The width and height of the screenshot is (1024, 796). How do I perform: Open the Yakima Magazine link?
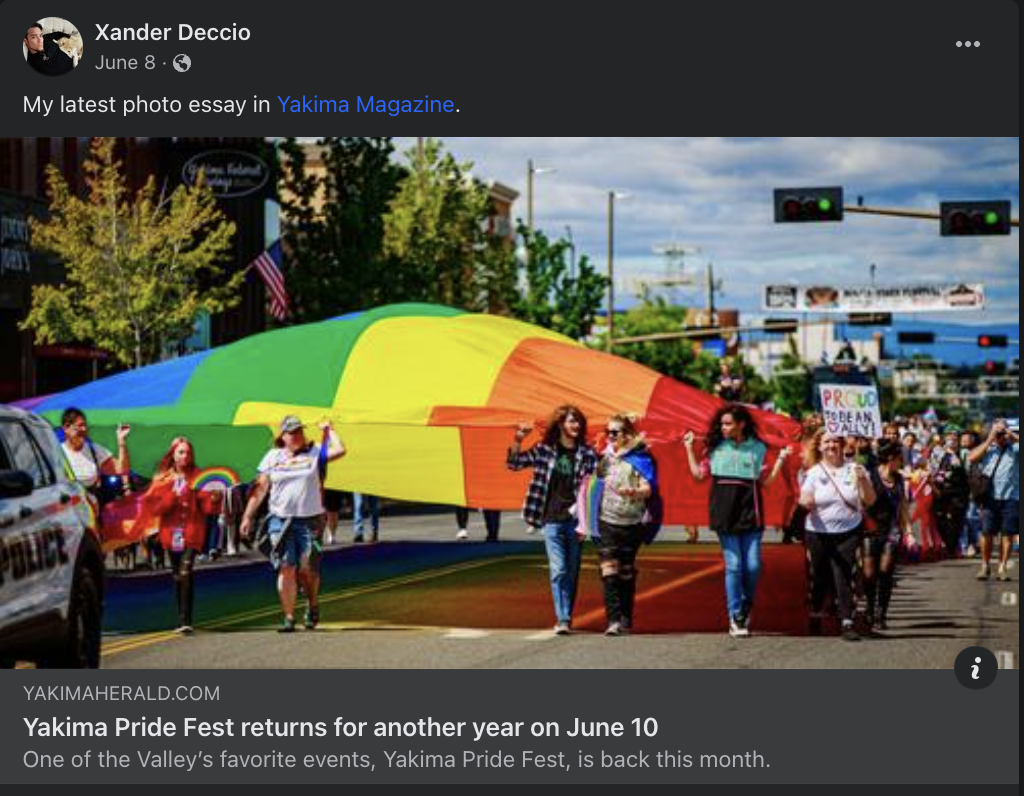[365, 104]
